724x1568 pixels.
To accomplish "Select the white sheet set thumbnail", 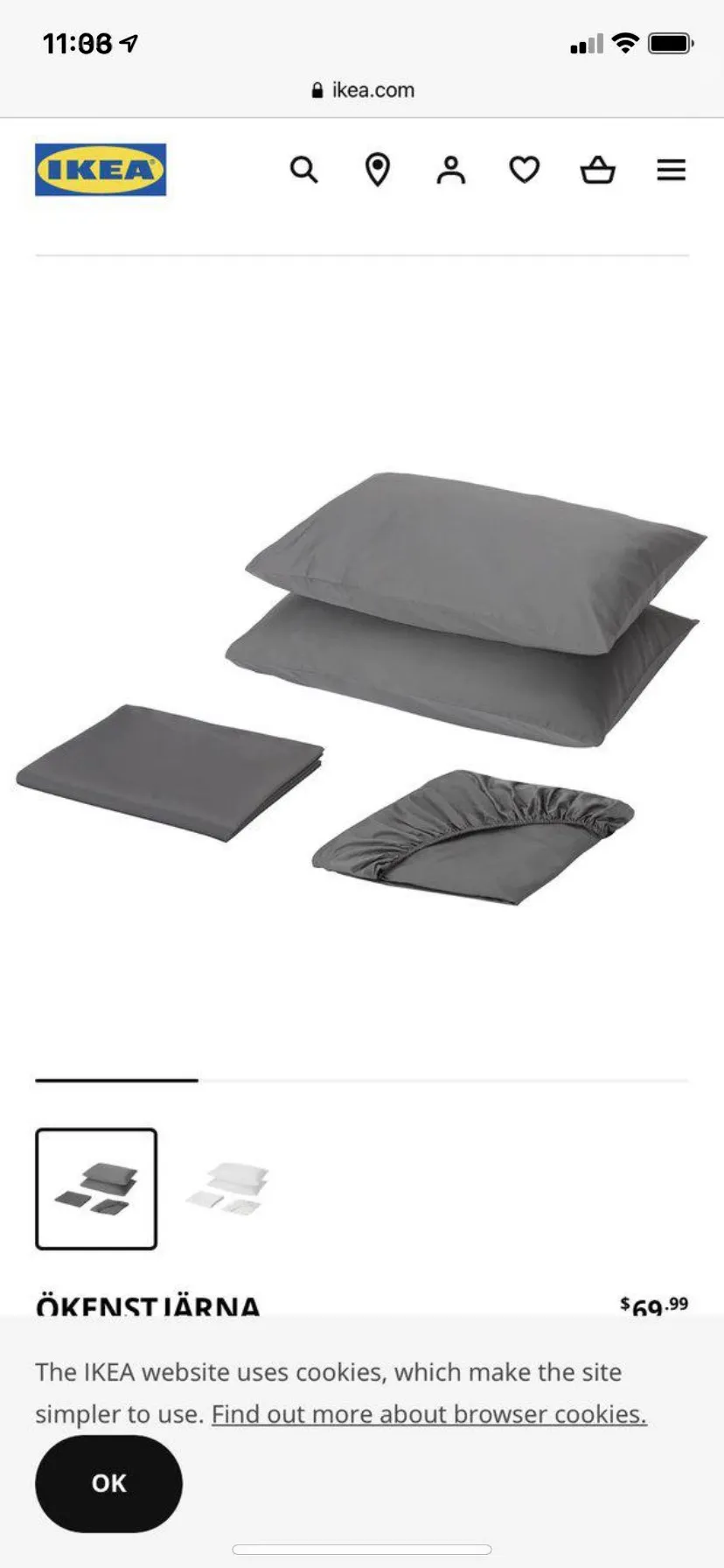I will (226, 1188).
